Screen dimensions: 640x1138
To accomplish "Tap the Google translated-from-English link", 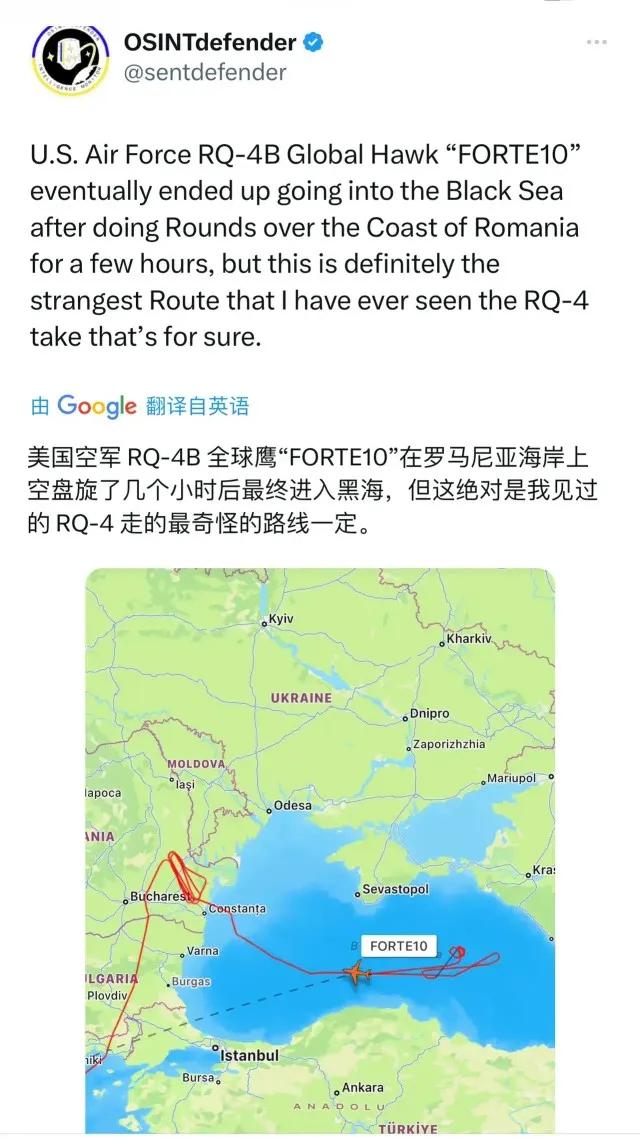I will pos(139,406).
